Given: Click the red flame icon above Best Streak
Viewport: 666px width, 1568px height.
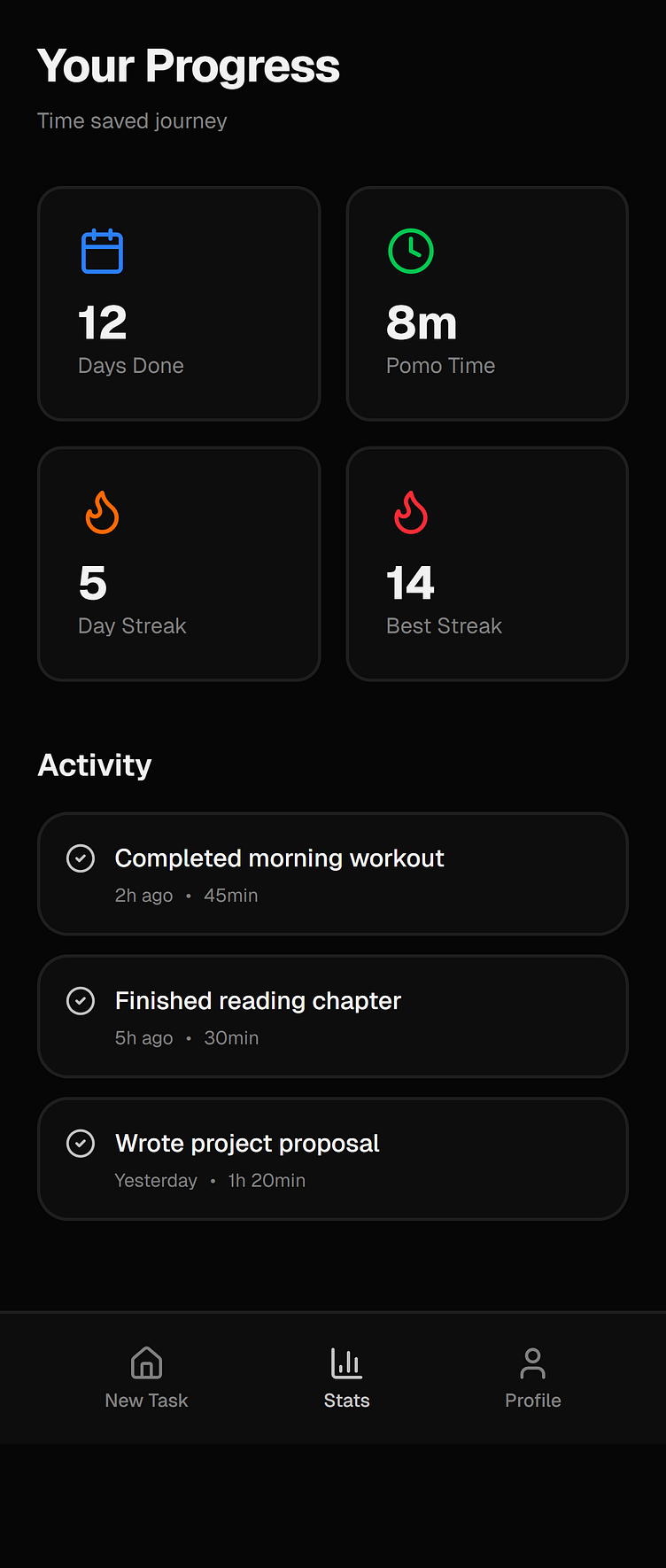Looking at the screenshot, I should pyautogui.click(x=411, y=511).
